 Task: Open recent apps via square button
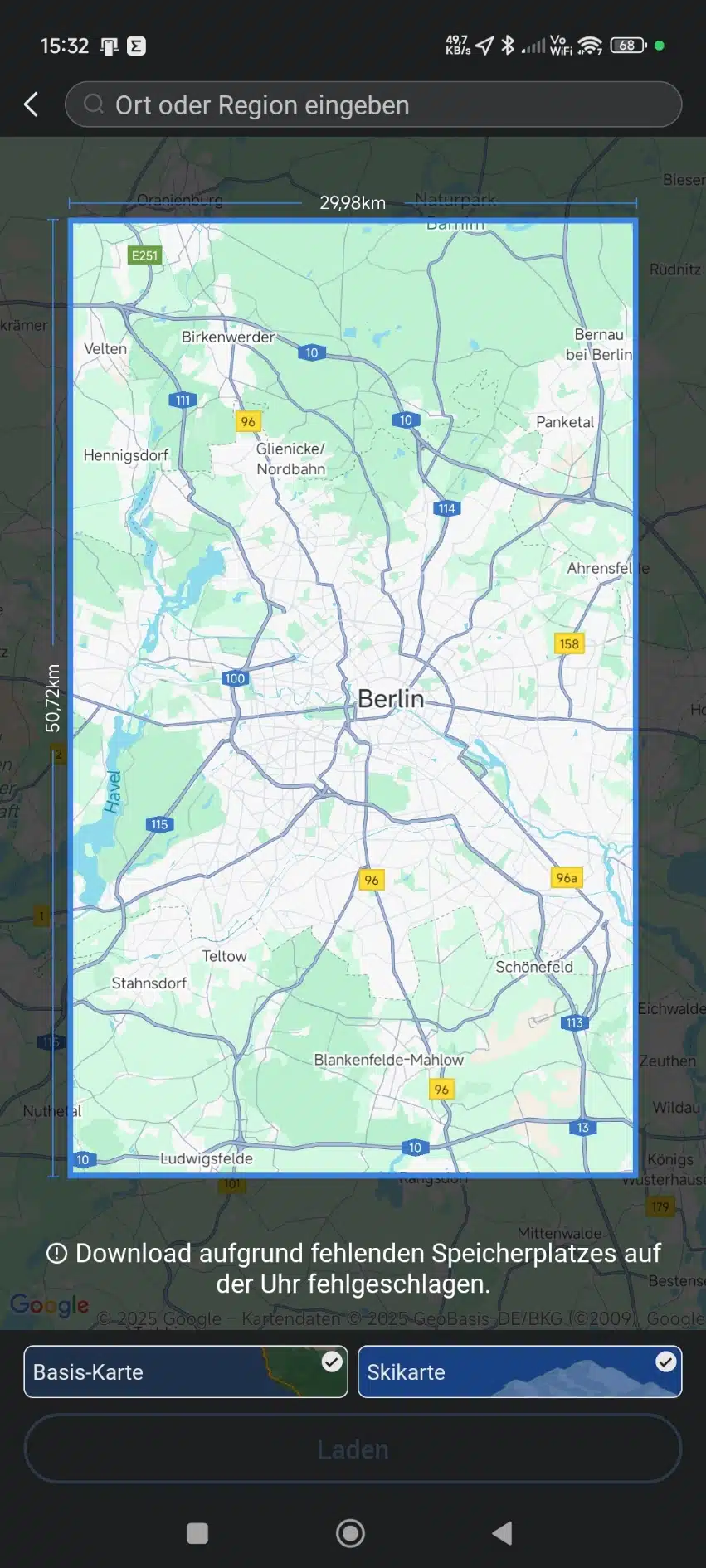coord(197,1533)
